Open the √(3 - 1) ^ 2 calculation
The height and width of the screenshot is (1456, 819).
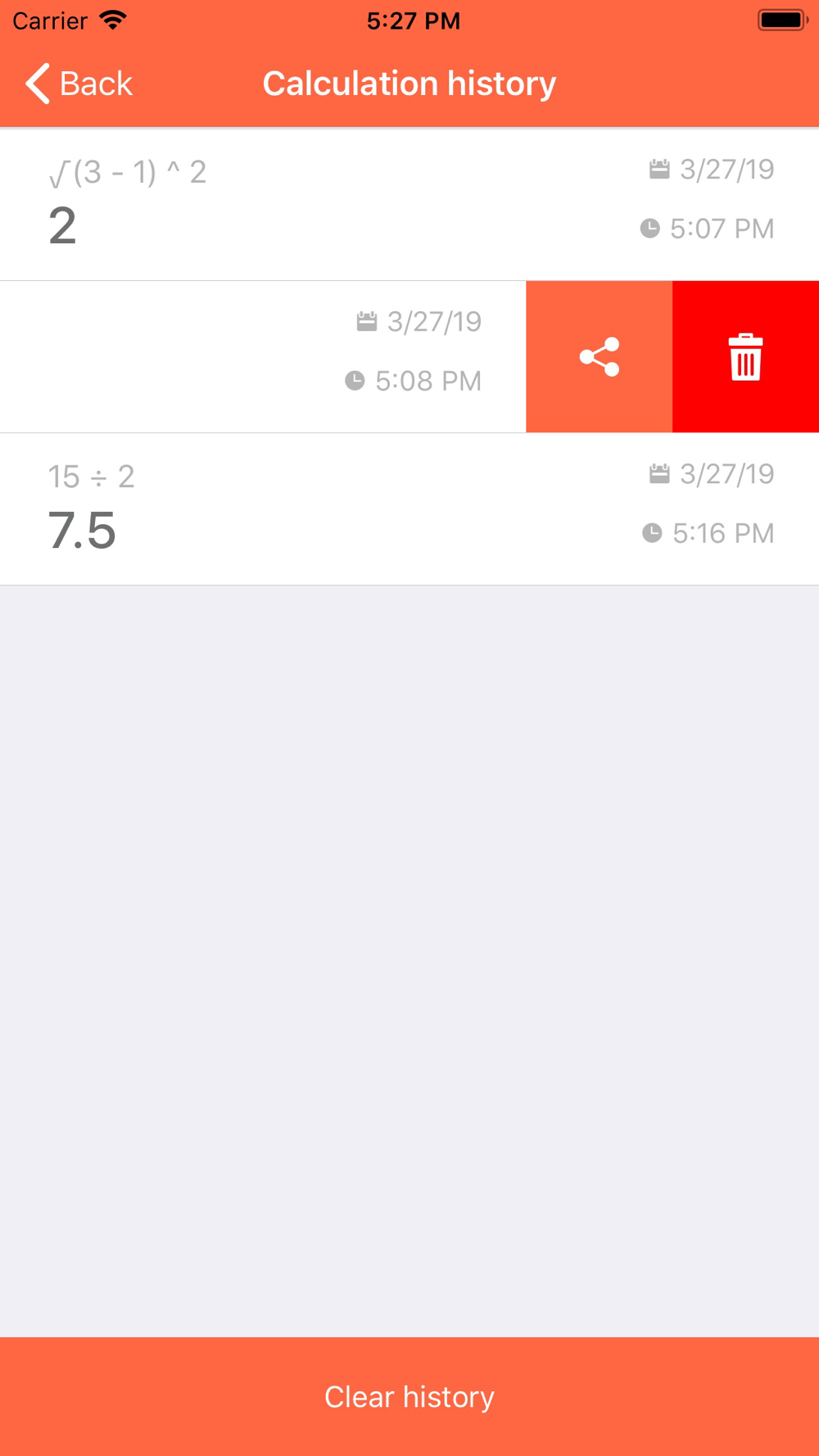[409, 205]
